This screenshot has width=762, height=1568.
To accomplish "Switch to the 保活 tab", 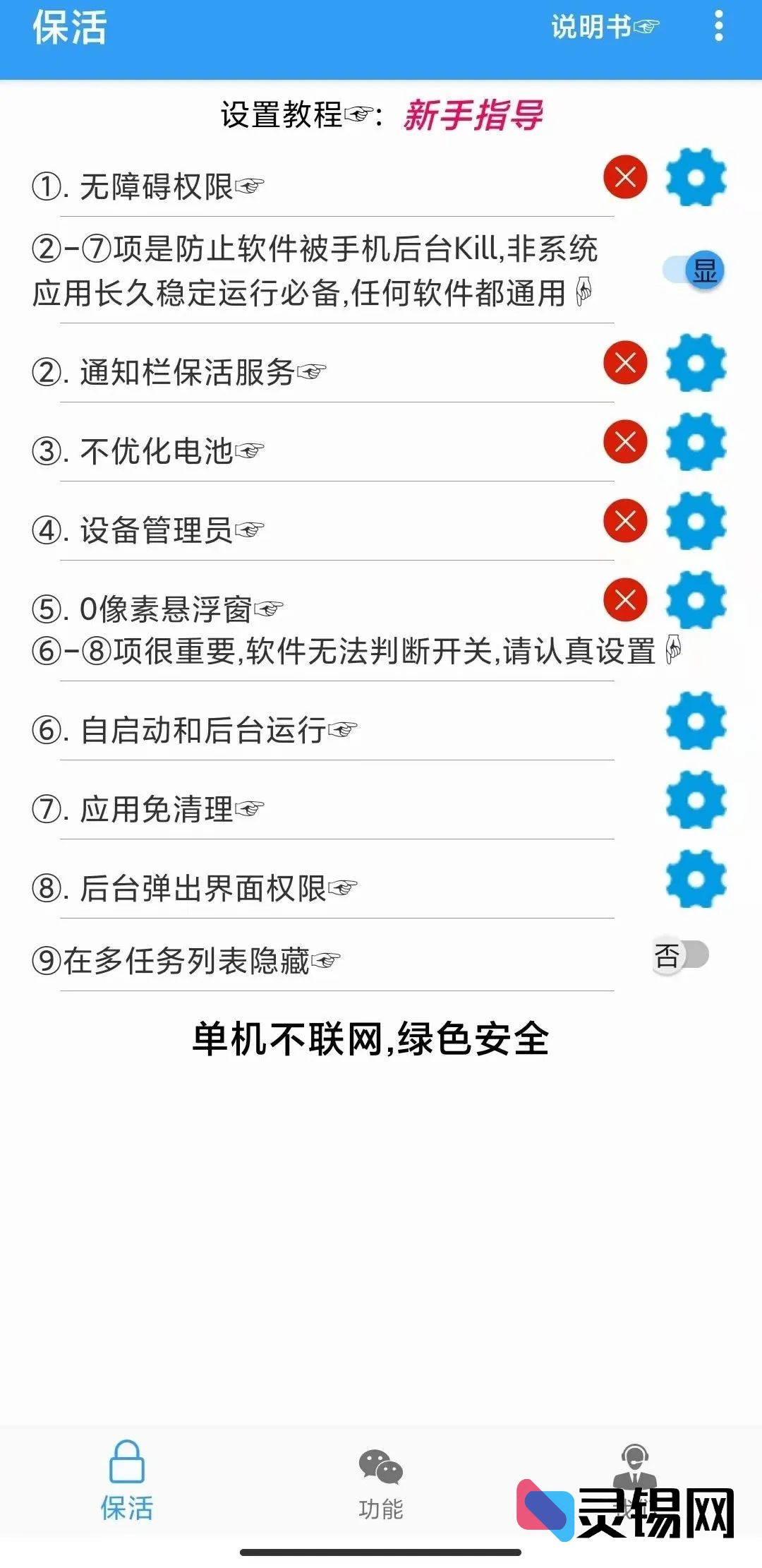I will (127, 1481).
